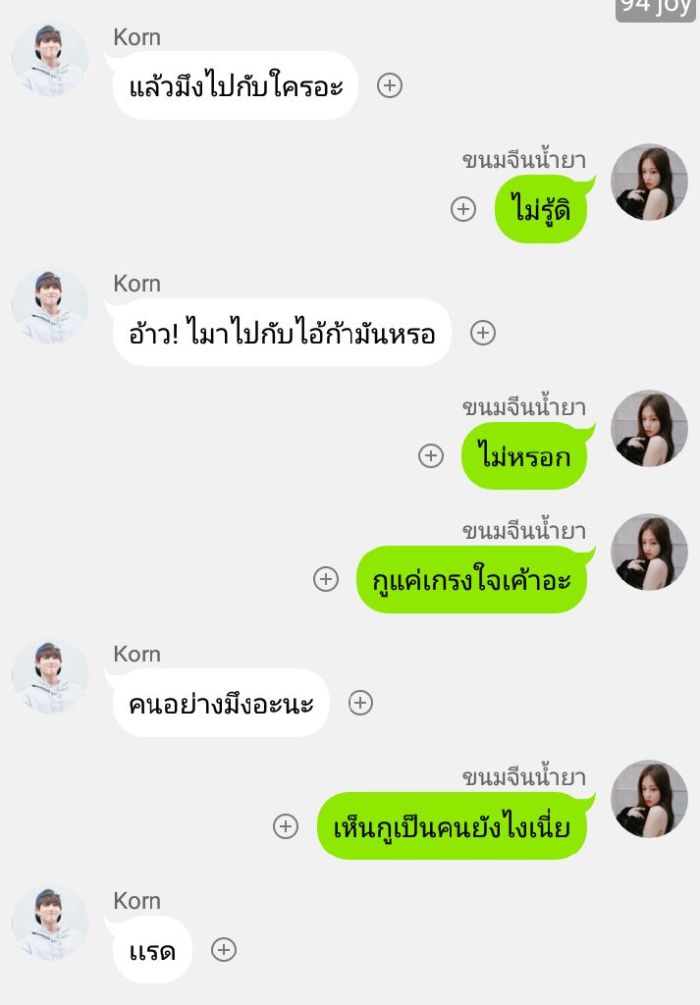Image resolution: width=700 pixels, height=1005 pixels.
Task: Add comment on "อ้าว! ไมาไปกับไอ้ก้ามันหรอ"
Action: (483, 333)
